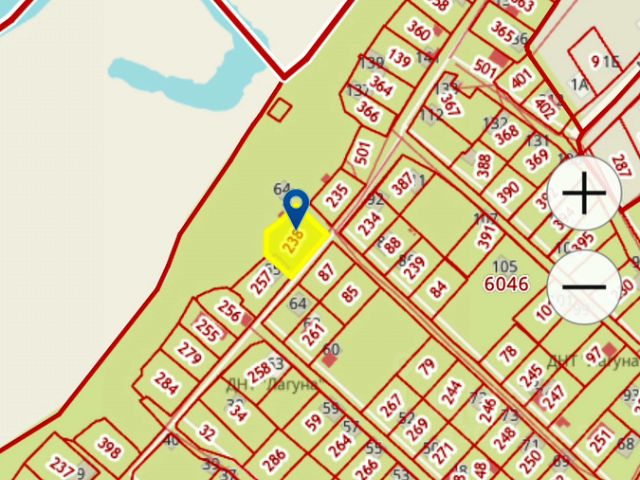Zoom in on the map

585,193
